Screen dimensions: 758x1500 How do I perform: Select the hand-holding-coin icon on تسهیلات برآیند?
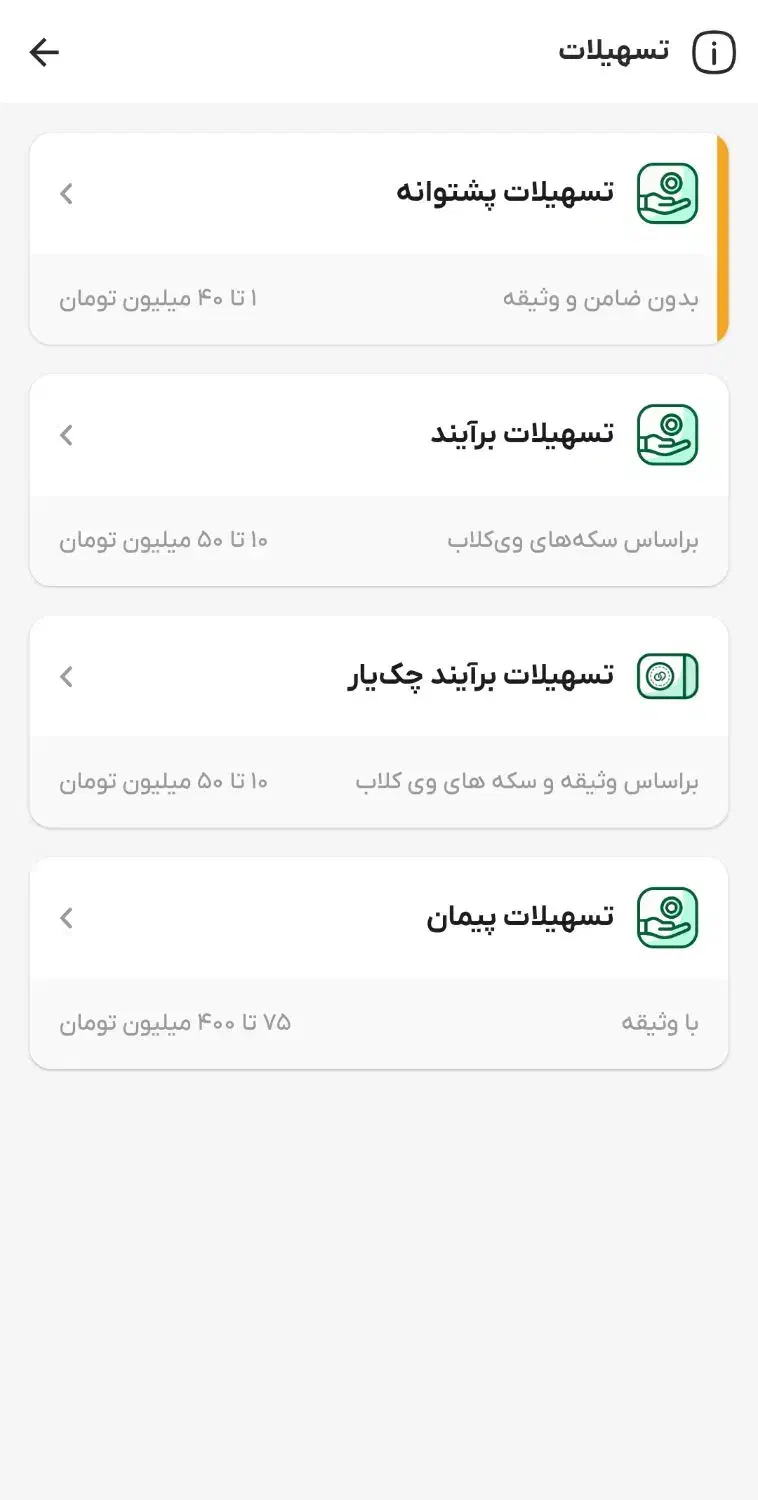click(x=667, y=434)
